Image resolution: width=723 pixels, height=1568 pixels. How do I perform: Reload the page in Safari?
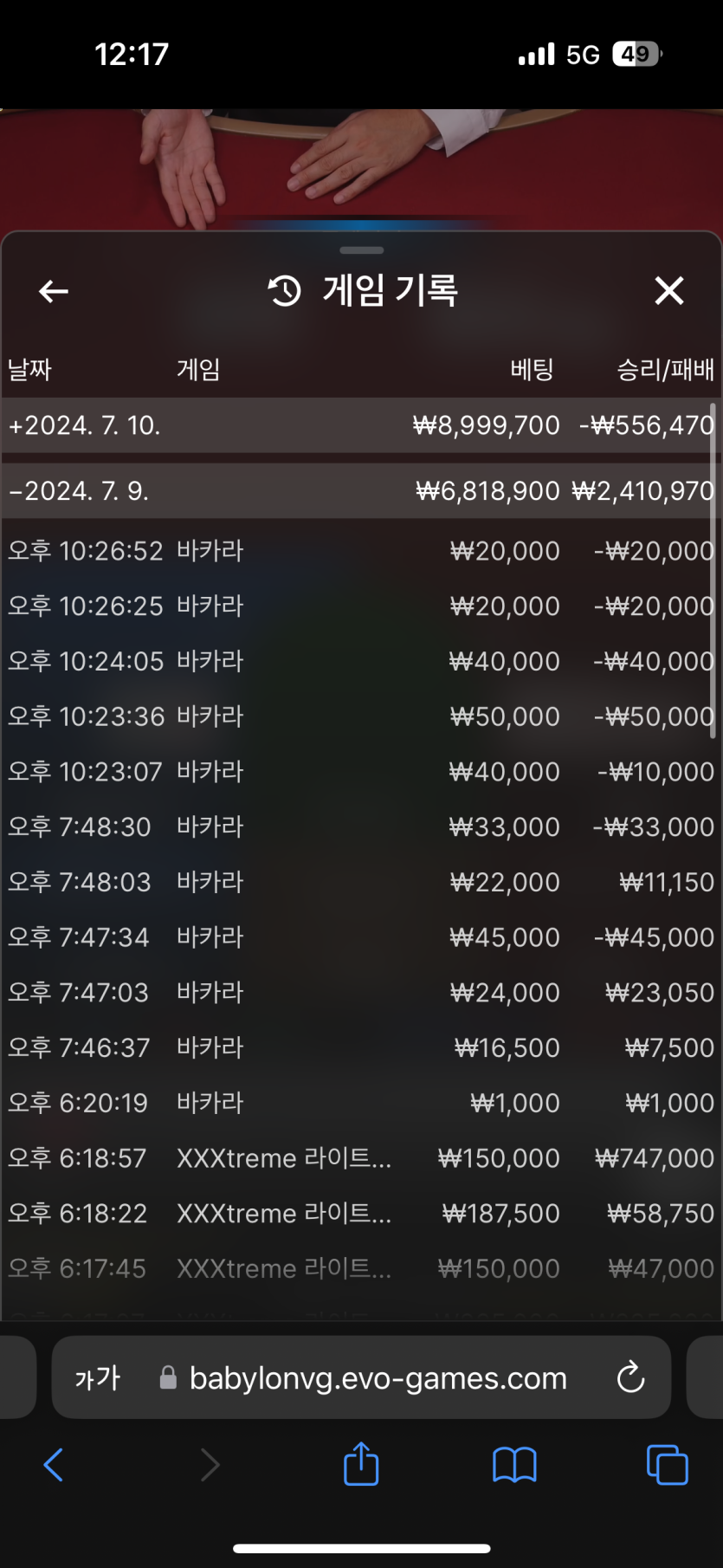point(630,1377)
